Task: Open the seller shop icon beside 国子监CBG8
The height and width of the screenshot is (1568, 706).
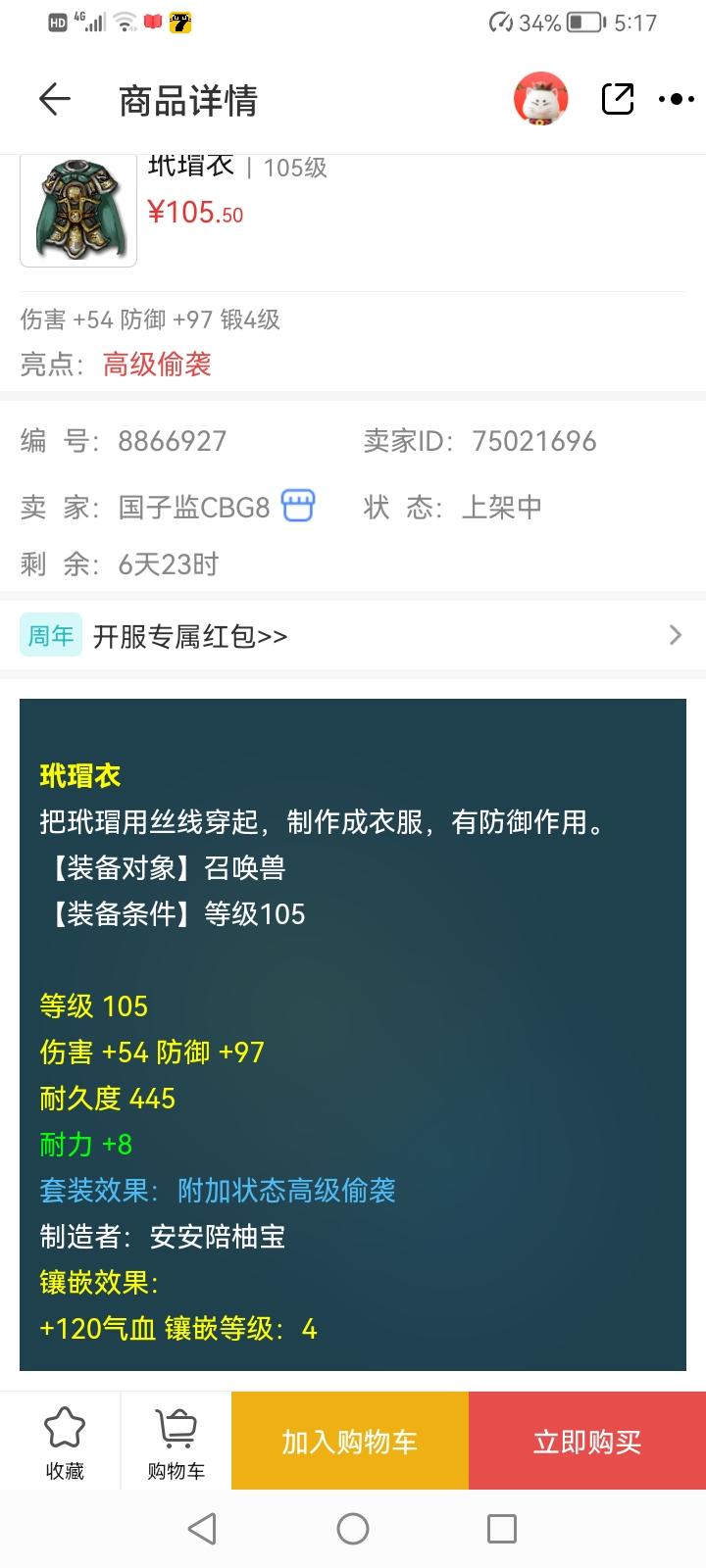Action: point(298,506)
